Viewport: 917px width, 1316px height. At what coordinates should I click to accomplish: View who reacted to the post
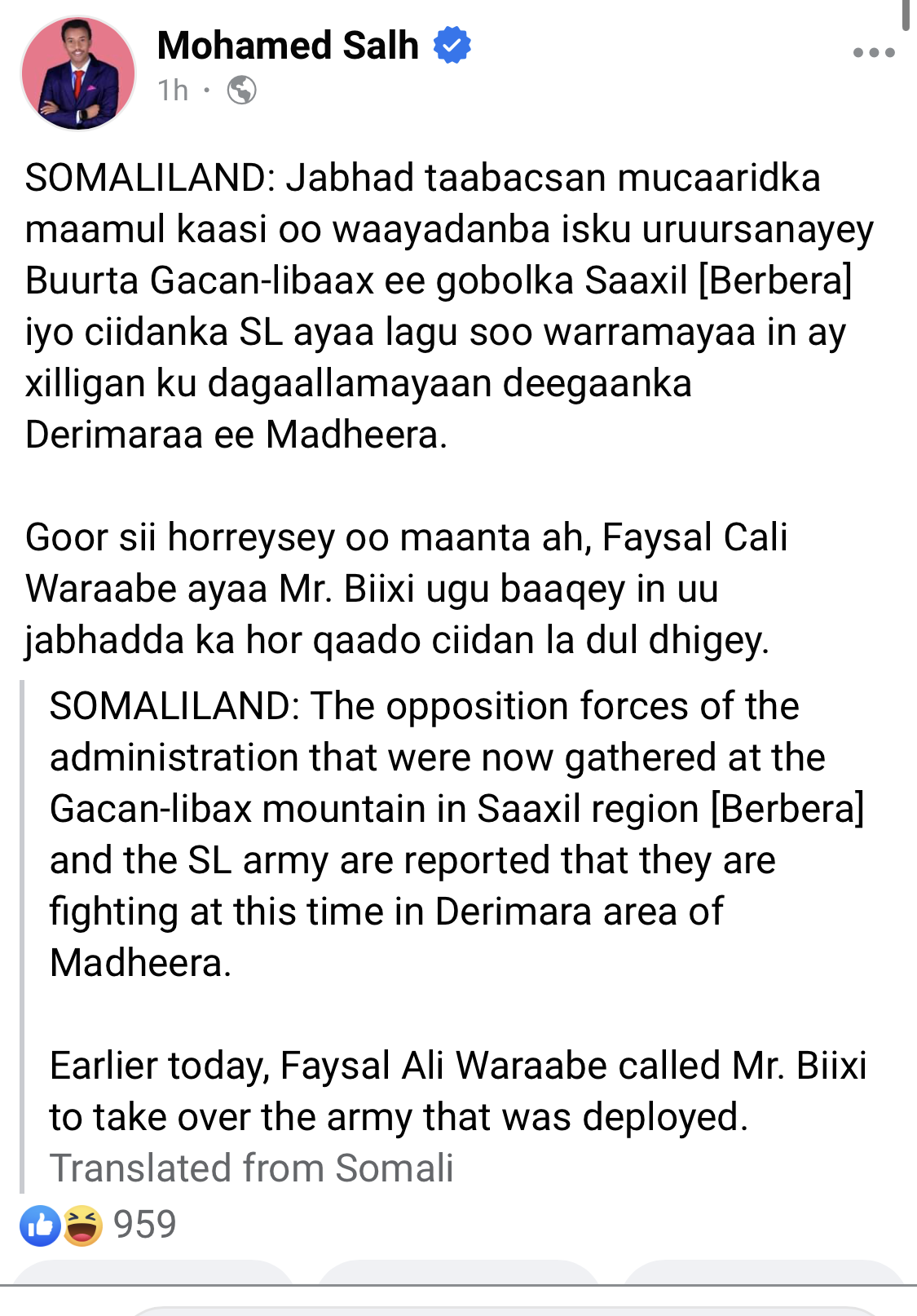(99, 1225)
